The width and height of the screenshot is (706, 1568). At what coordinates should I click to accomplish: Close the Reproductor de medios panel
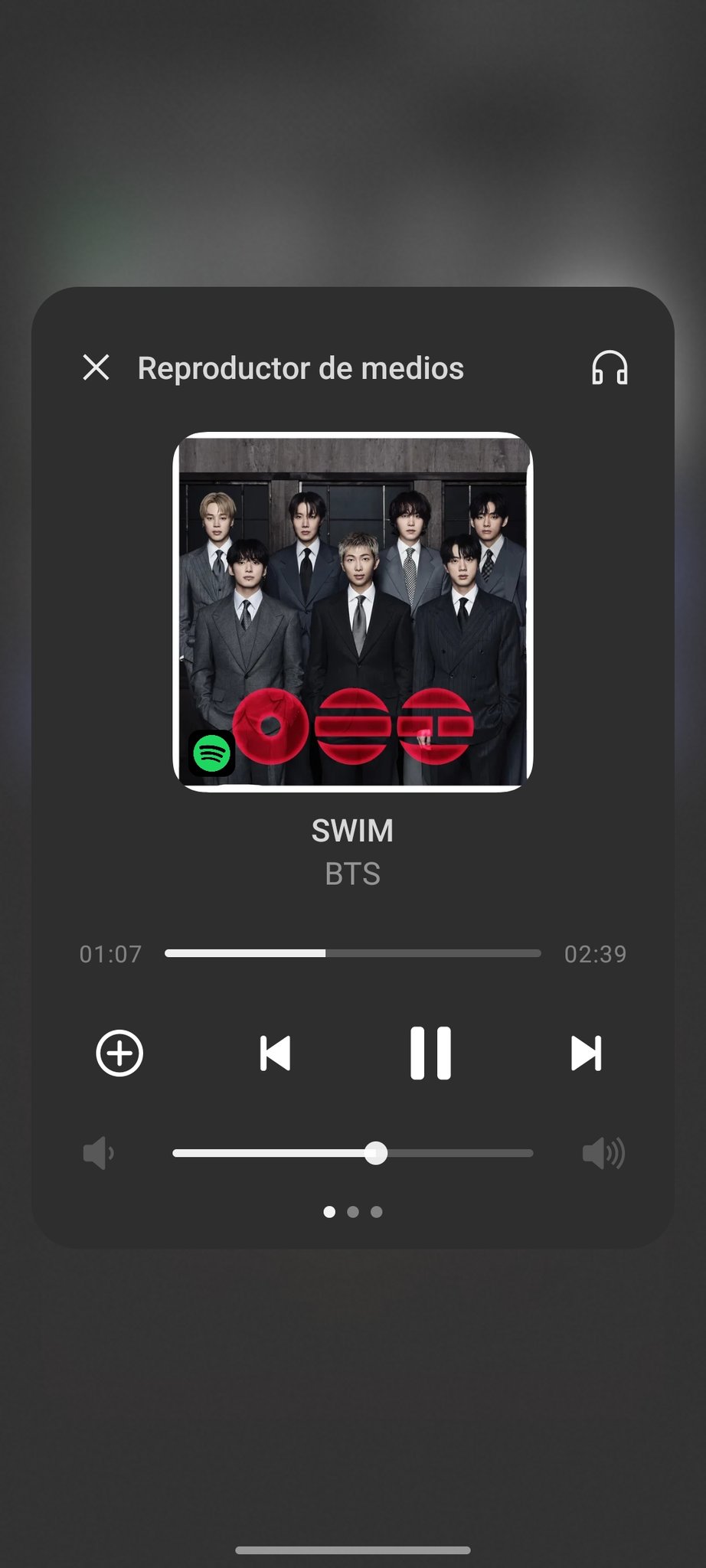(96, 367)
